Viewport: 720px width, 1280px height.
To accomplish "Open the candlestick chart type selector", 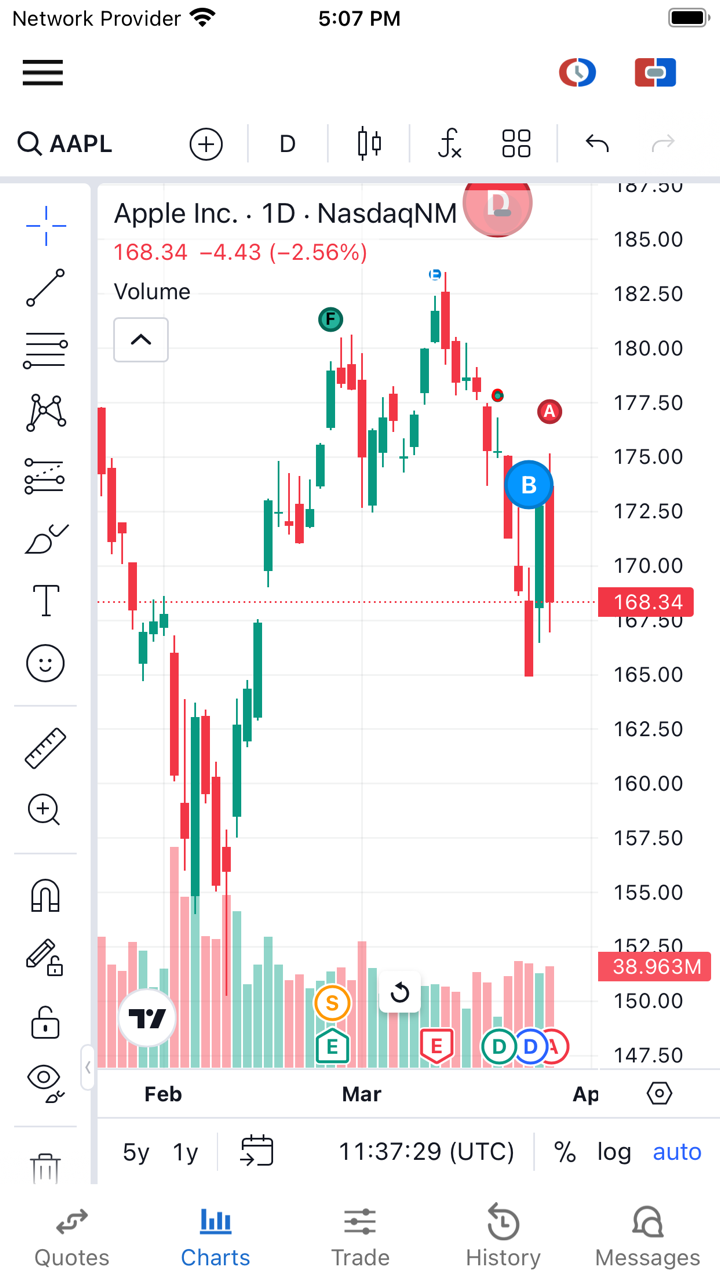I will tap(369, 144).
